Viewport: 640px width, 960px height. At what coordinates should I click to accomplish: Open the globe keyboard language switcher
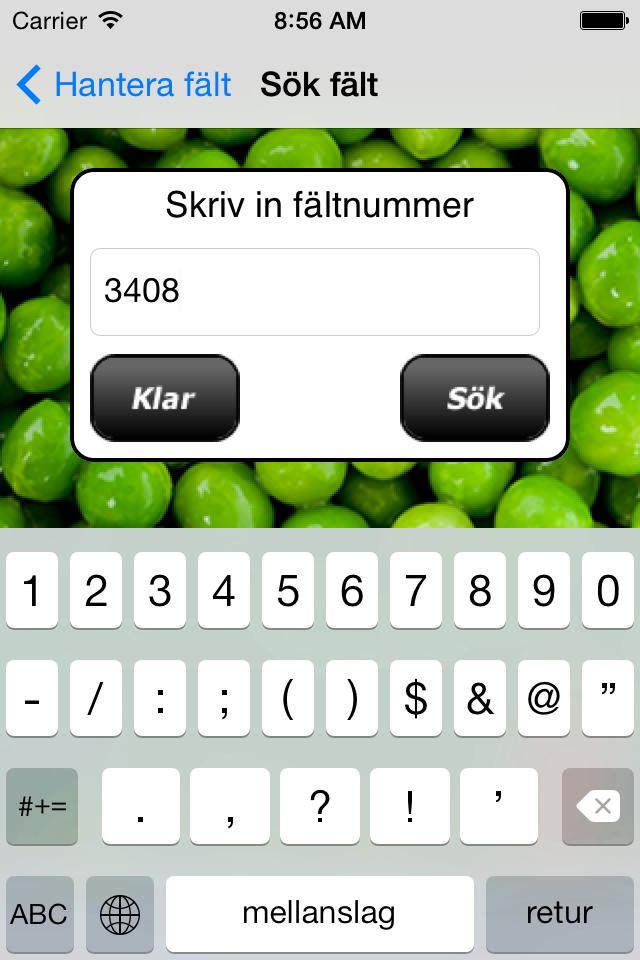[x=120, y=913]
